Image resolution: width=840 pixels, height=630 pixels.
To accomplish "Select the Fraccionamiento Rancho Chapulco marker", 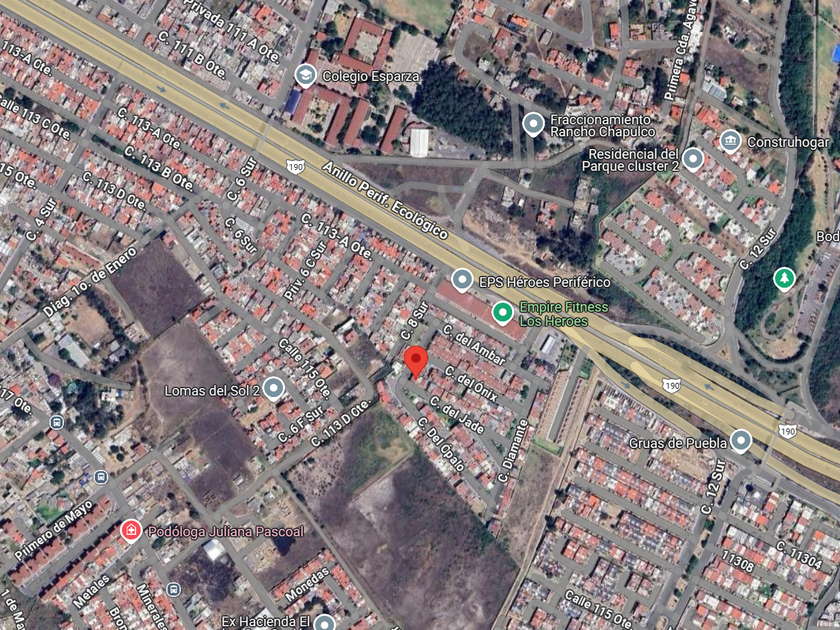I will (x=533, y=125).
